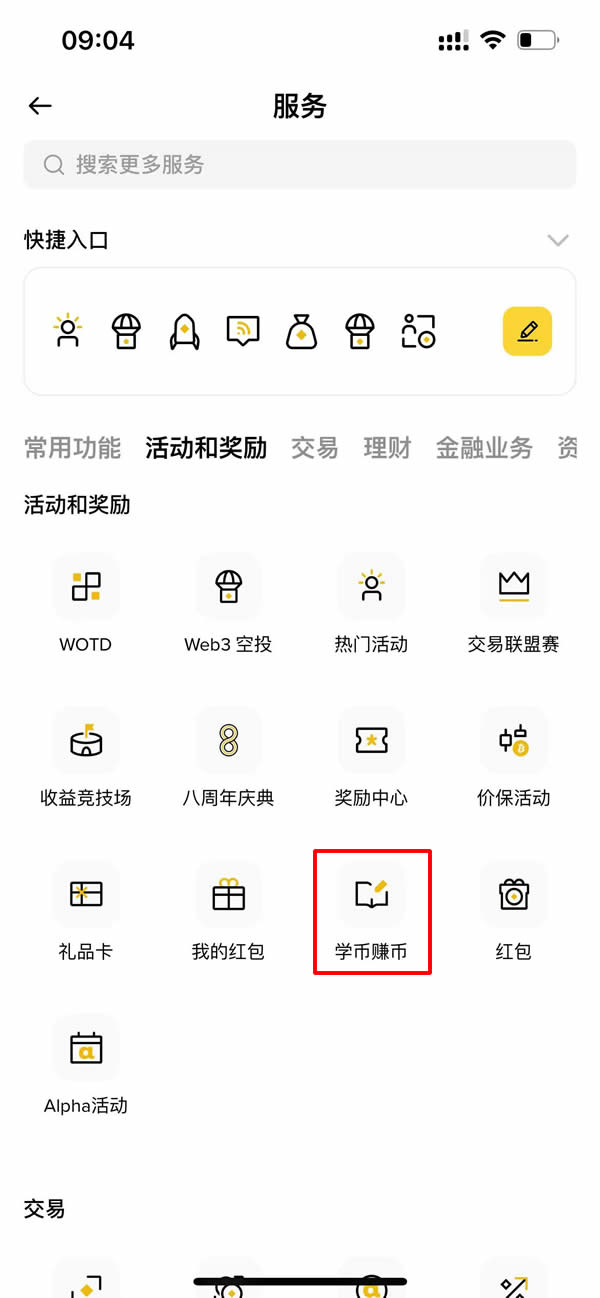Collapse the 快捷入口 section chevron
Viewport: 600px width, 1298px height.
[557, 240]
